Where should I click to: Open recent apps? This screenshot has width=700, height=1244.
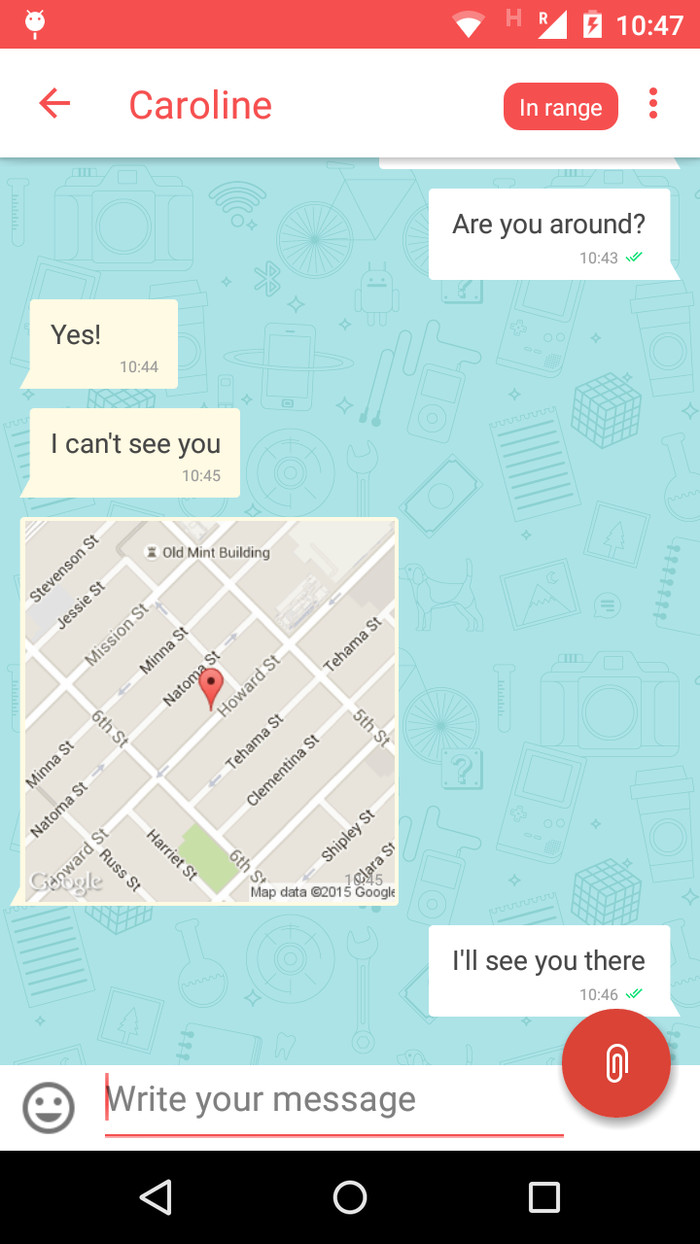click(x=544, y=1197)
